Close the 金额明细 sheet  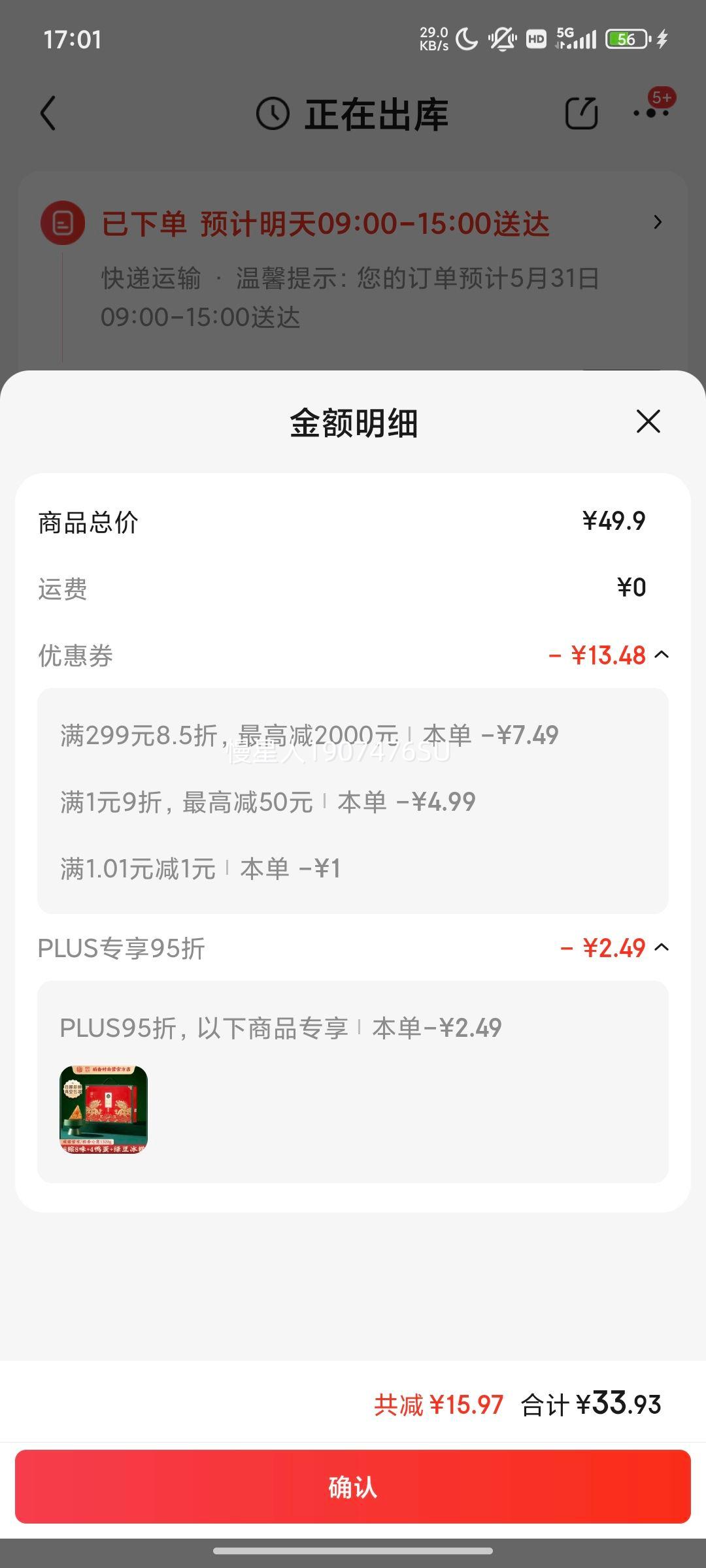648,421
